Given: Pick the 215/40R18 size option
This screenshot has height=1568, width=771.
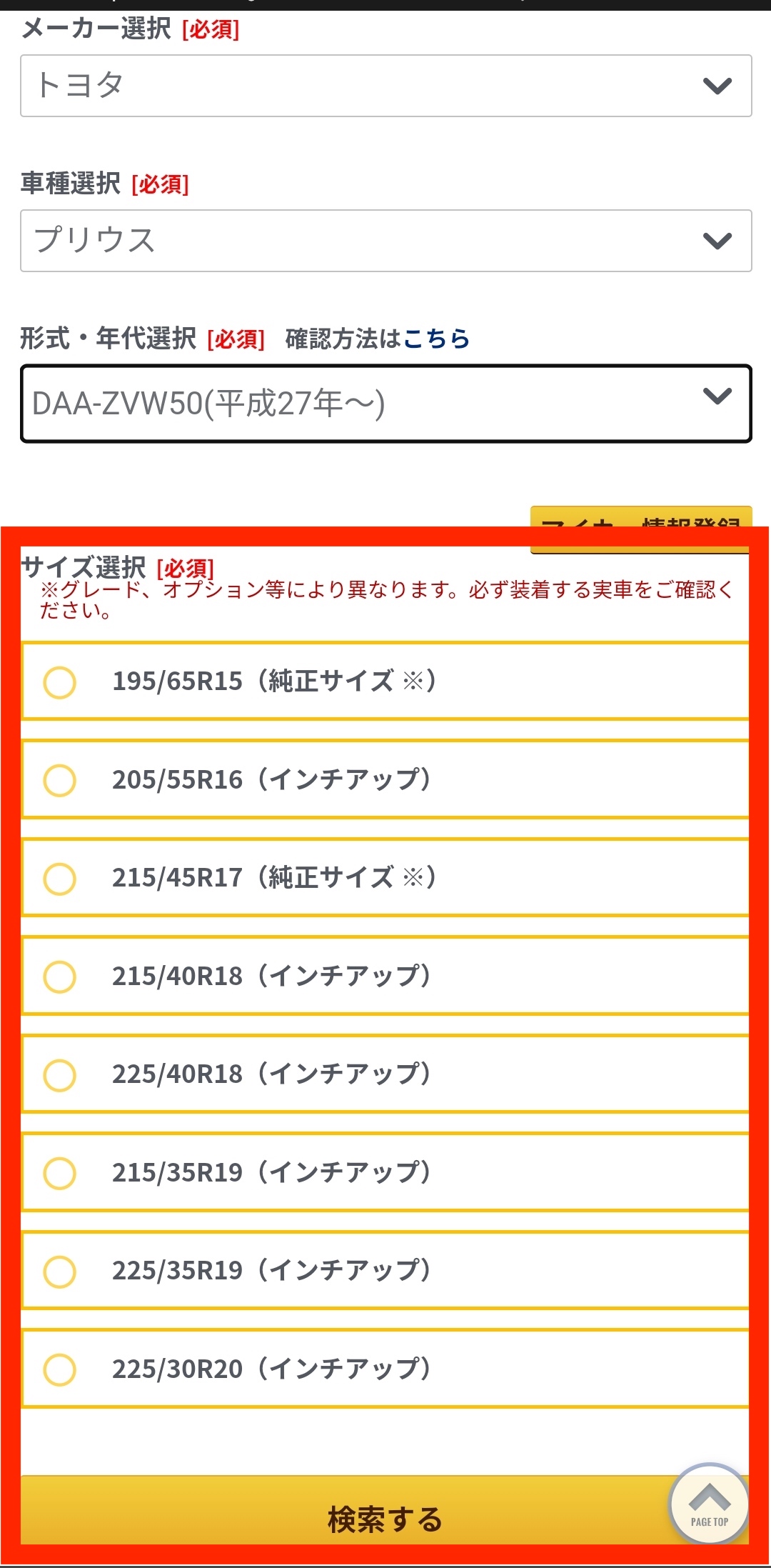Looking at the screenshot, I should [60, 977].
